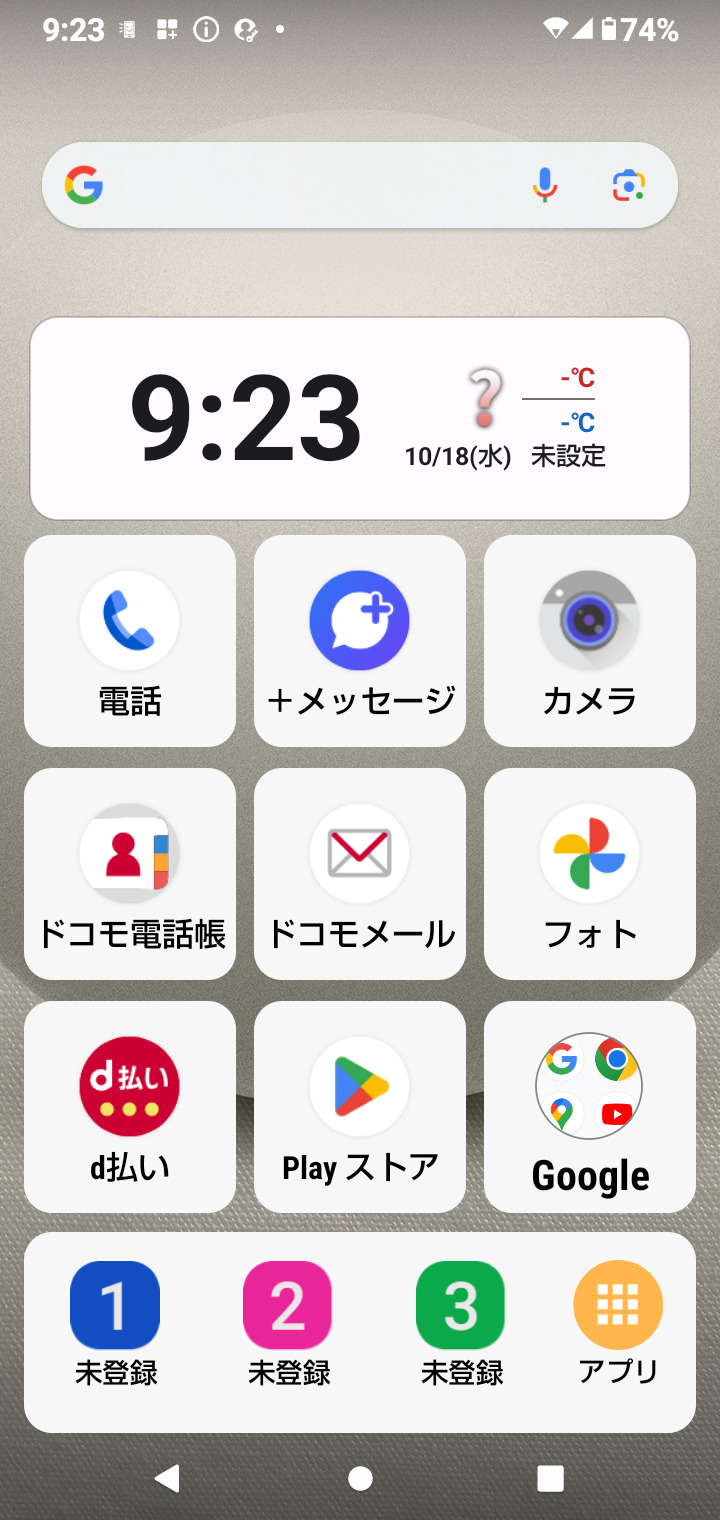Open ドコモ電話帳 contacts

(x=130, y=874)
